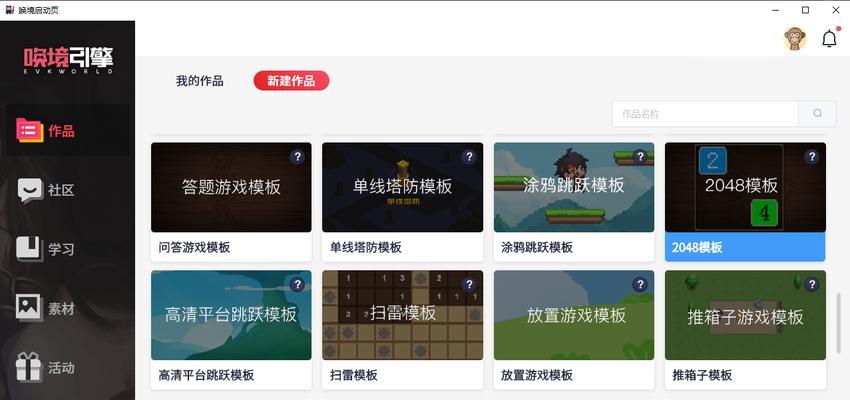Tap the search magnifier button
The height and width of the screenshot is (400, 850).
[x=818, y=114]
